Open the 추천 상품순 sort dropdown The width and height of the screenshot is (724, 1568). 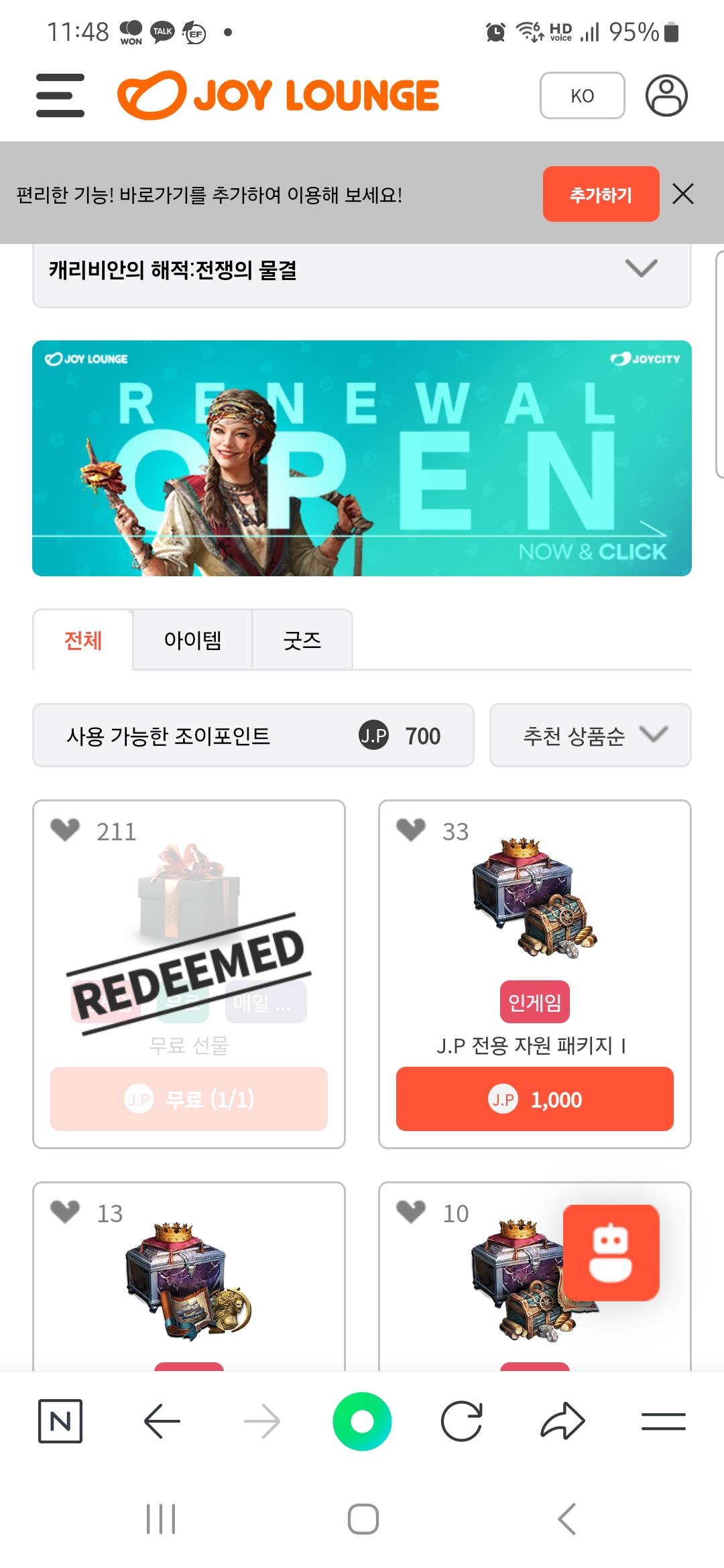(x=590, y=735)
